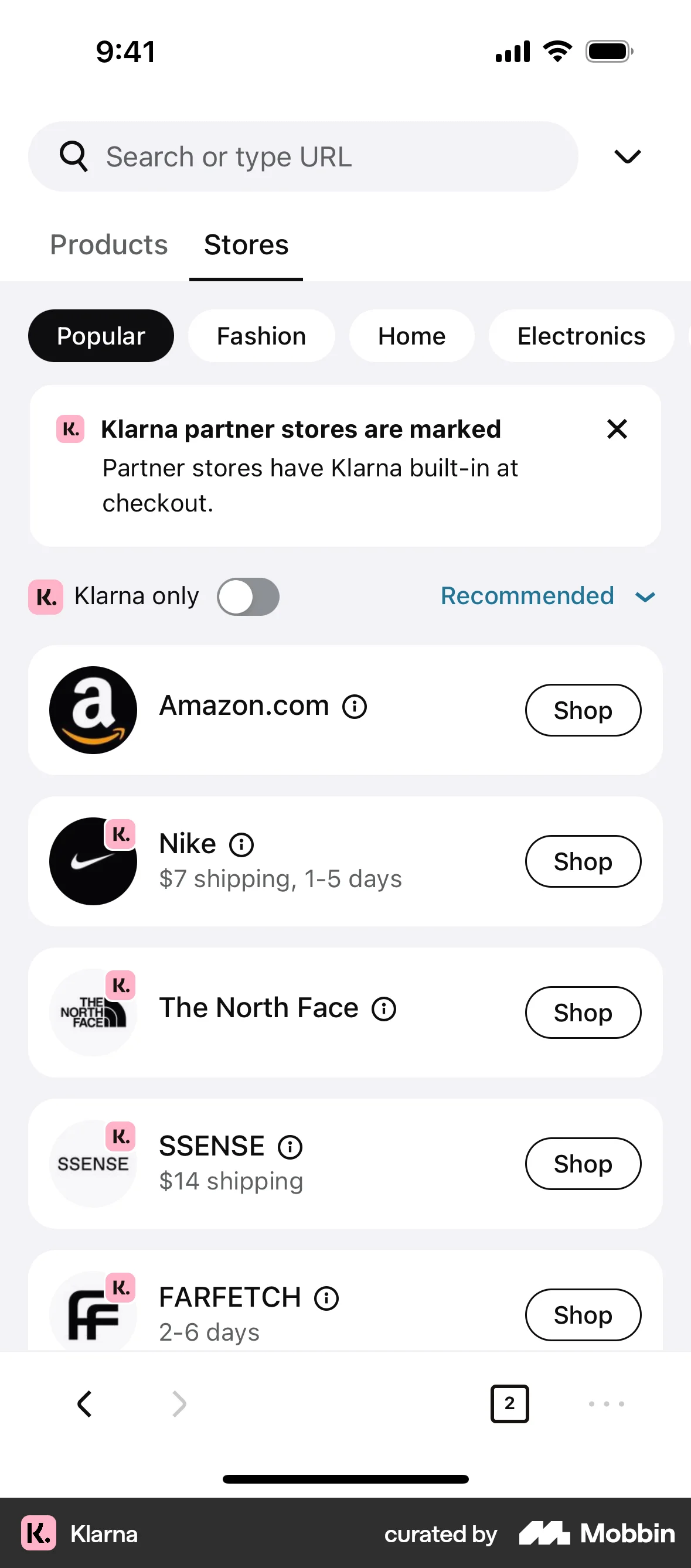Click the Klarna icon in the partner banner
The height and width of the screenshot is (1568, 691).
[x=70, y=429]
